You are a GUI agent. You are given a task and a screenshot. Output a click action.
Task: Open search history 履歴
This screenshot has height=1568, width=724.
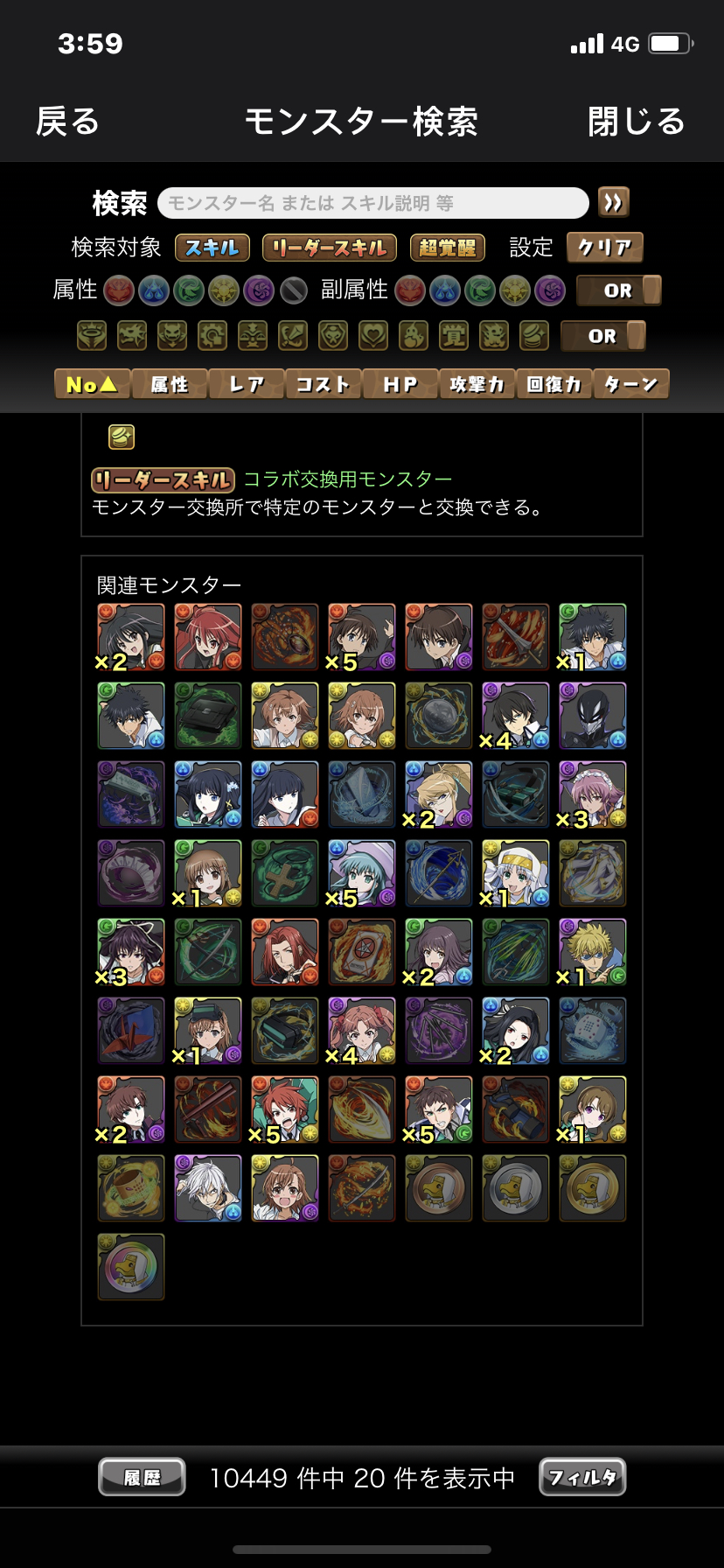[142, 1477]
